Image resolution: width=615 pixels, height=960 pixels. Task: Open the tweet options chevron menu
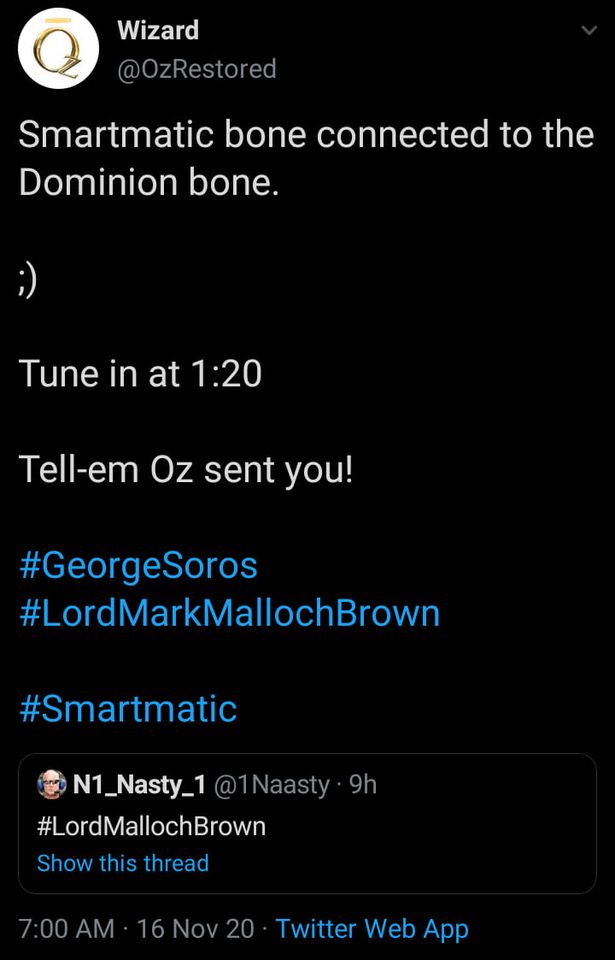[589, 32]
